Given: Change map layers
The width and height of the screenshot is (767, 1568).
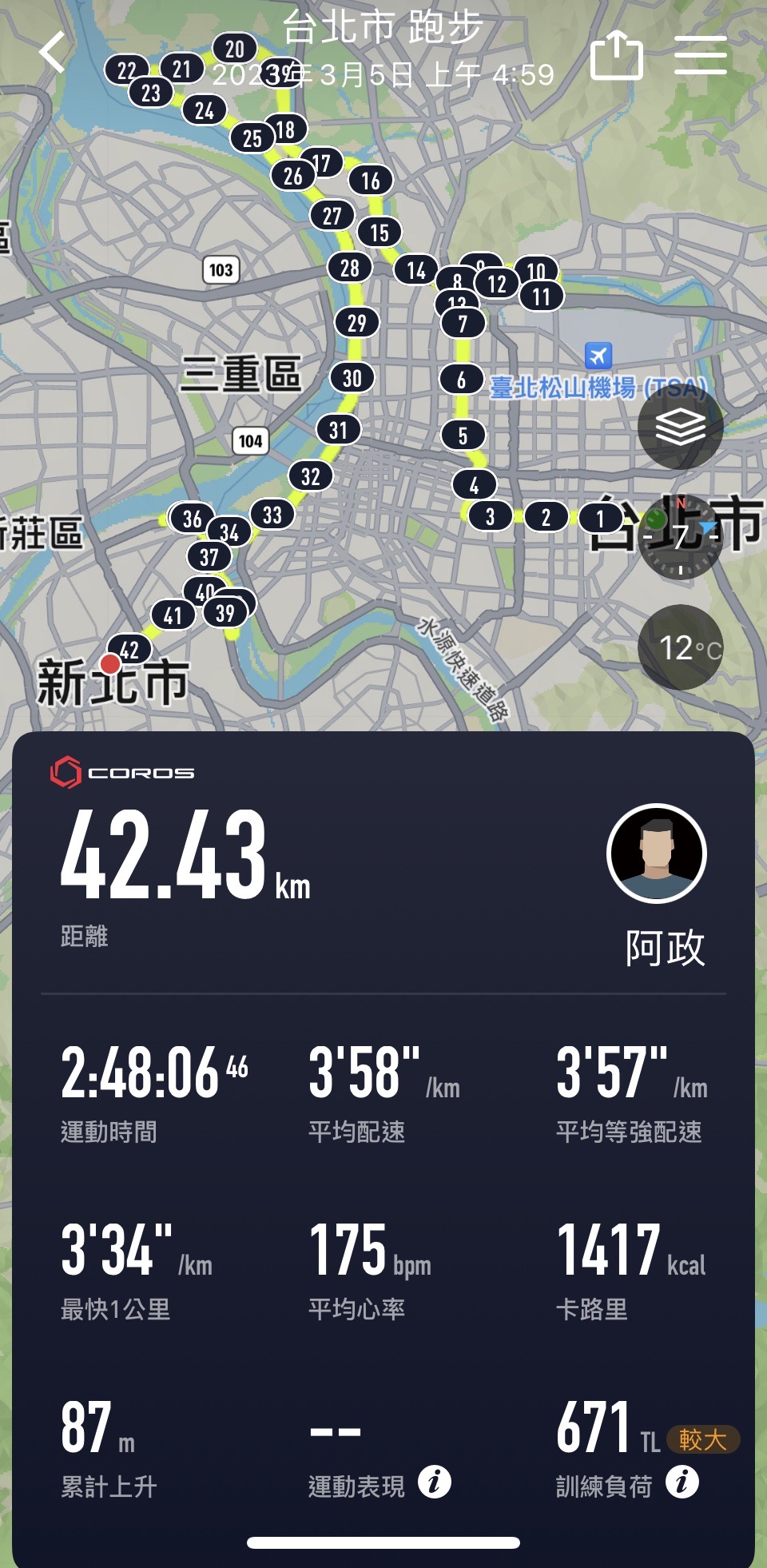Looking at the screenshot, I should click(681, 426).
